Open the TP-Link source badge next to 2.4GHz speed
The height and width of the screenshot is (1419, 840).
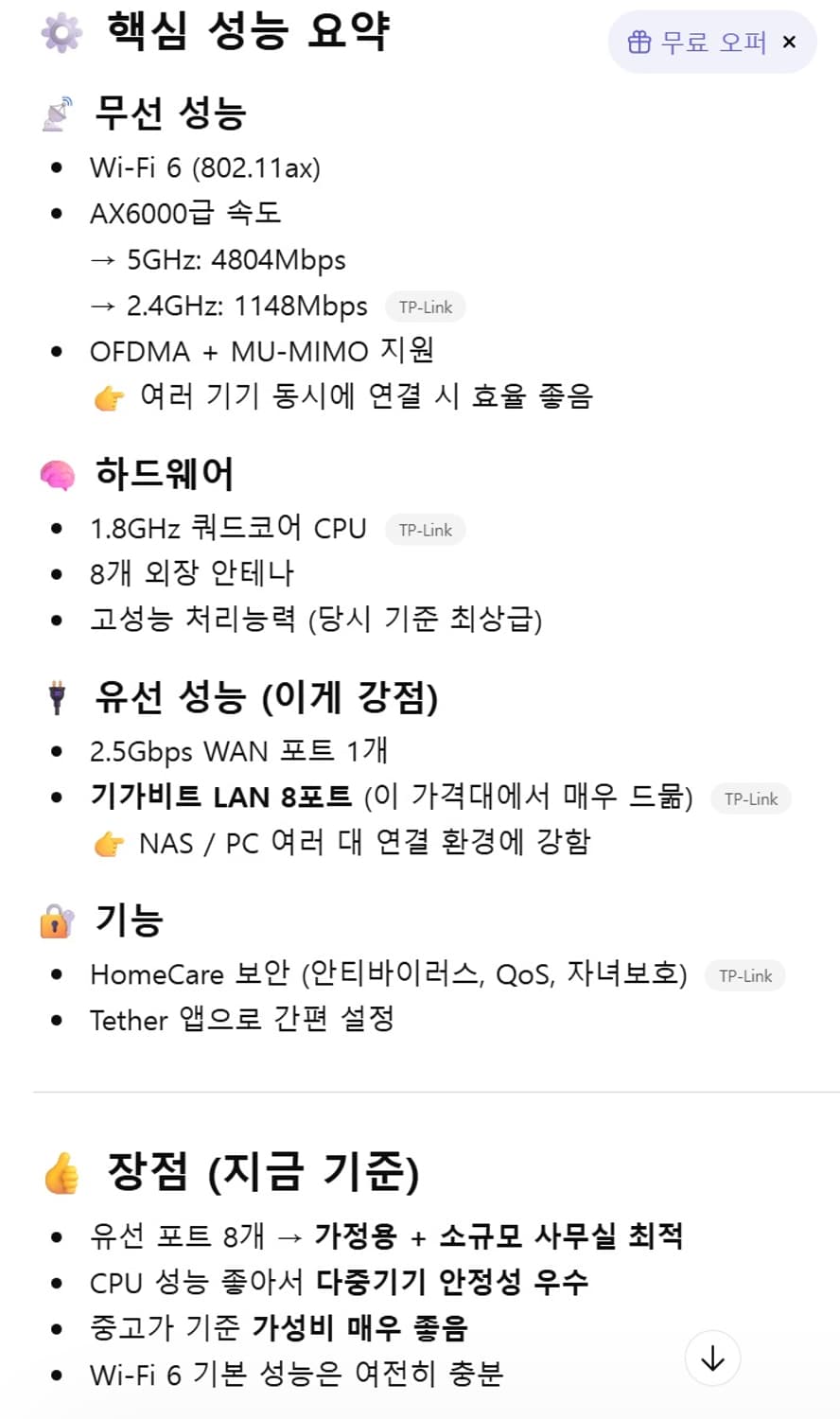click(x=425, y=307)
